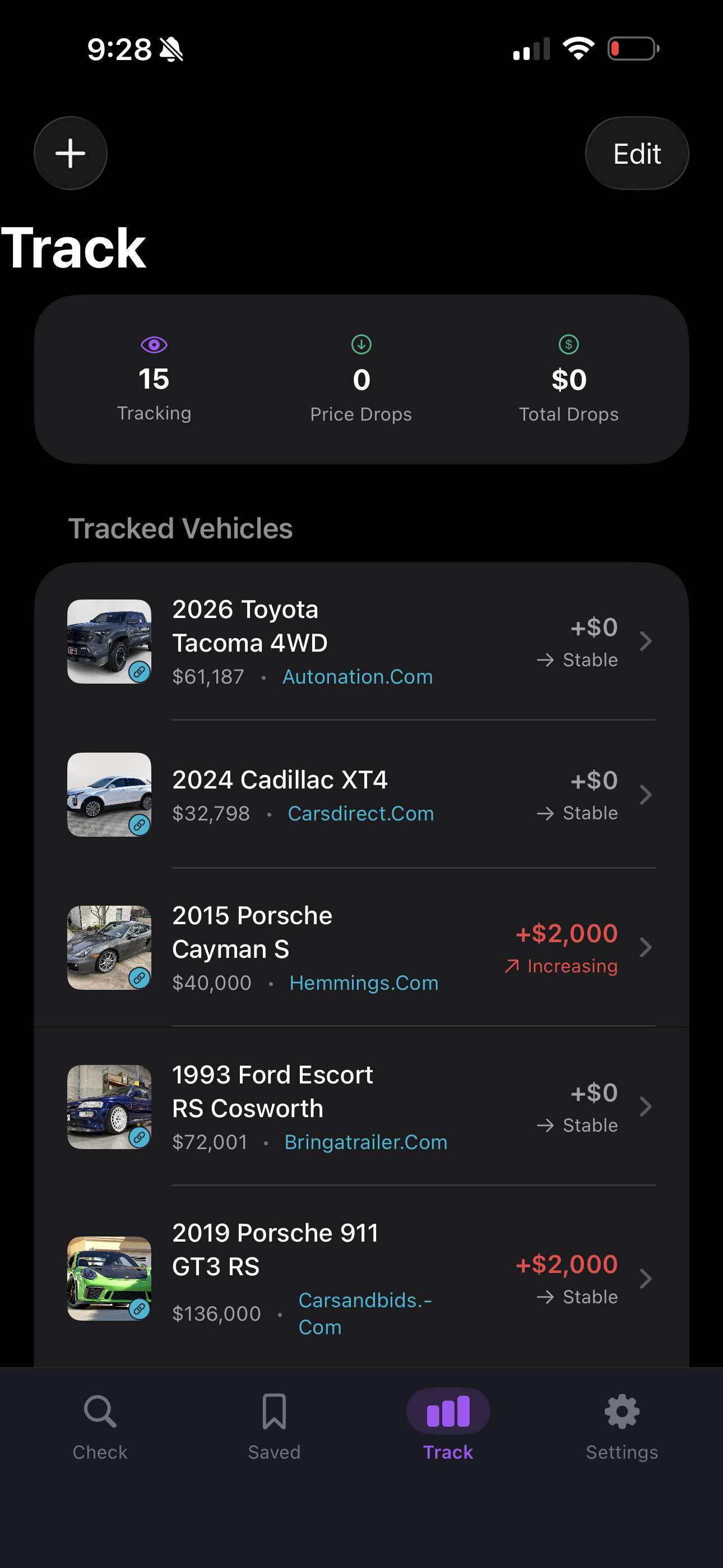
Task: Tap the Track bar-chart icon
Action: point(448,1412)
